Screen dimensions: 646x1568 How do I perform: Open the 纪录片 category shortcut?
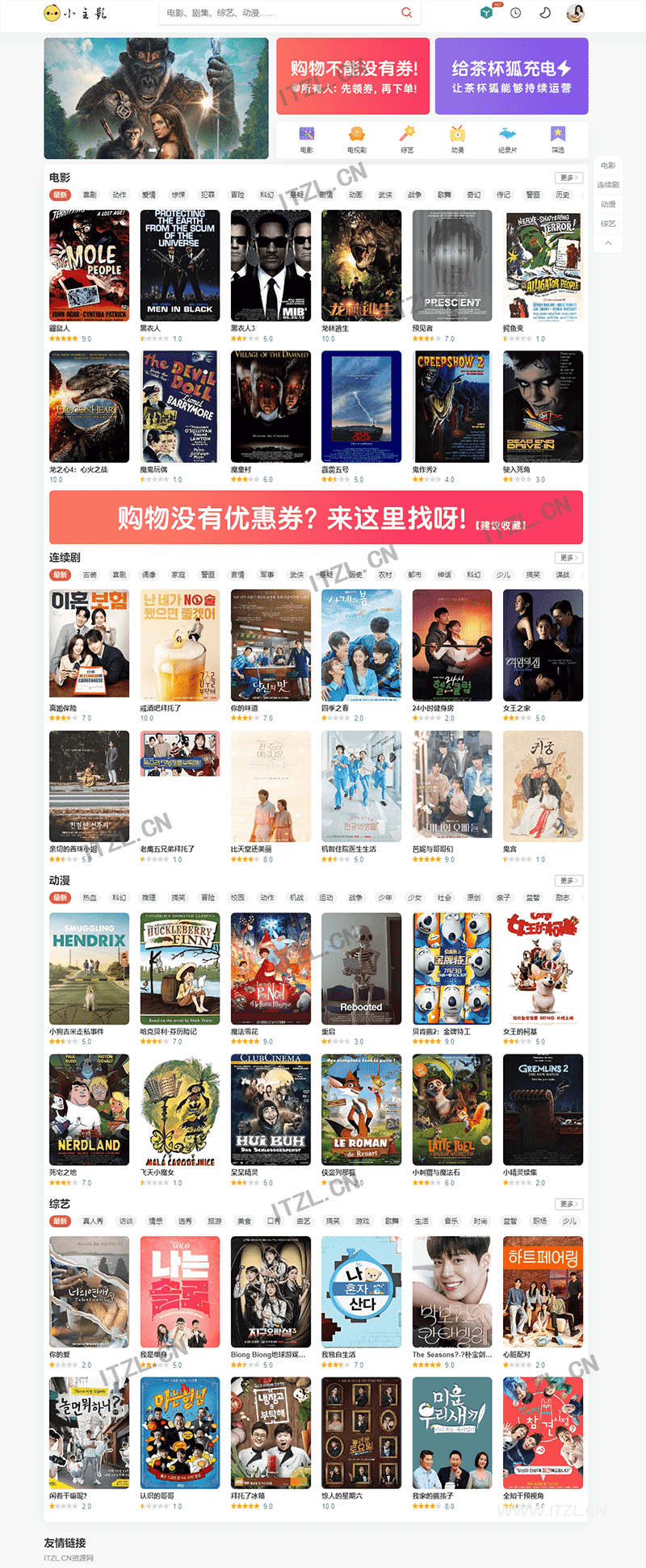click(507, 138)
